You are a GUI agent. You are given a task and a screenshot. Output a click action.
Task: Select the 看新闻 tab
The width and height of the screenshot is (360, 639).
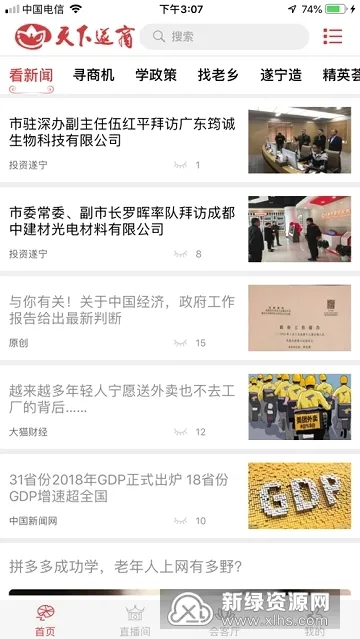point(31,75)
